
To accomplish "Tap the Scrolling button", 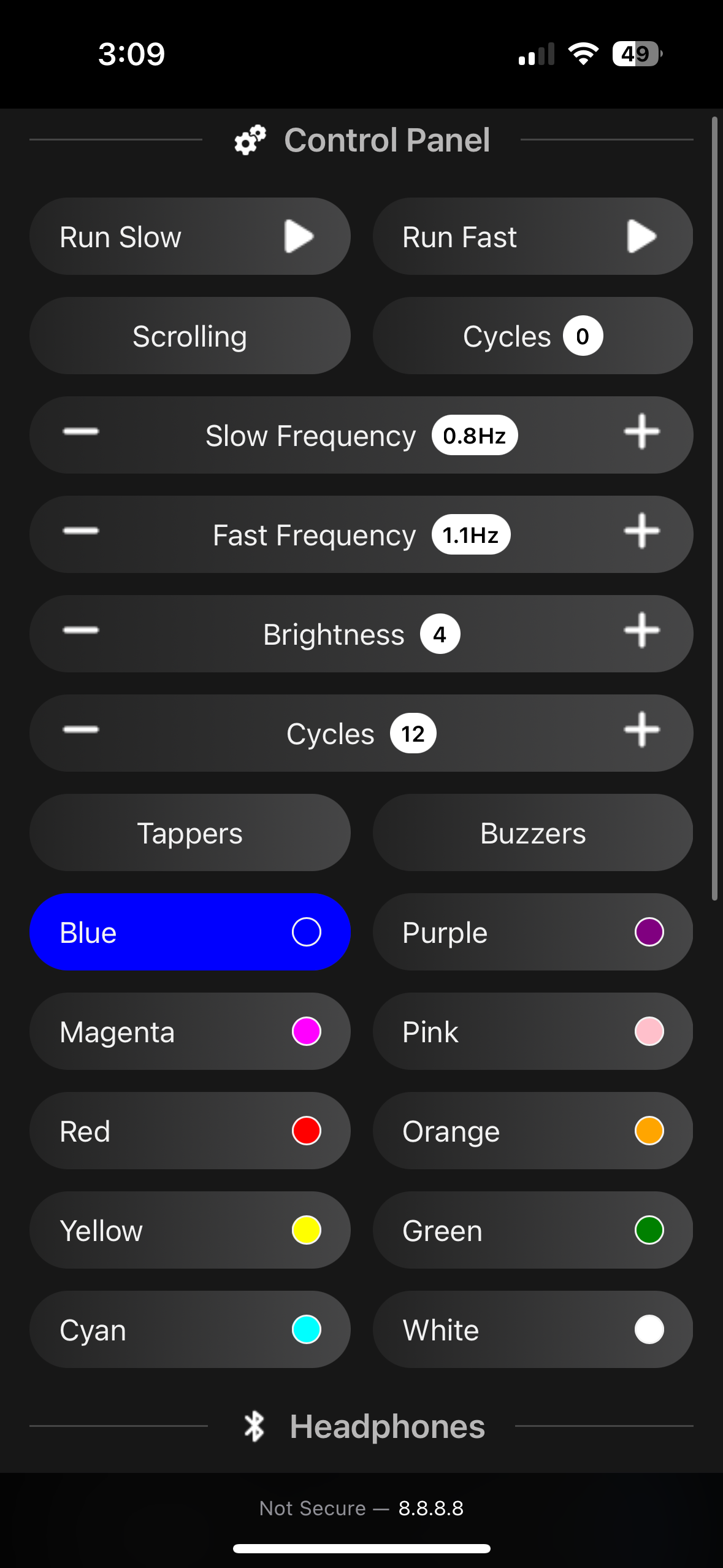I will pos(189,336).
